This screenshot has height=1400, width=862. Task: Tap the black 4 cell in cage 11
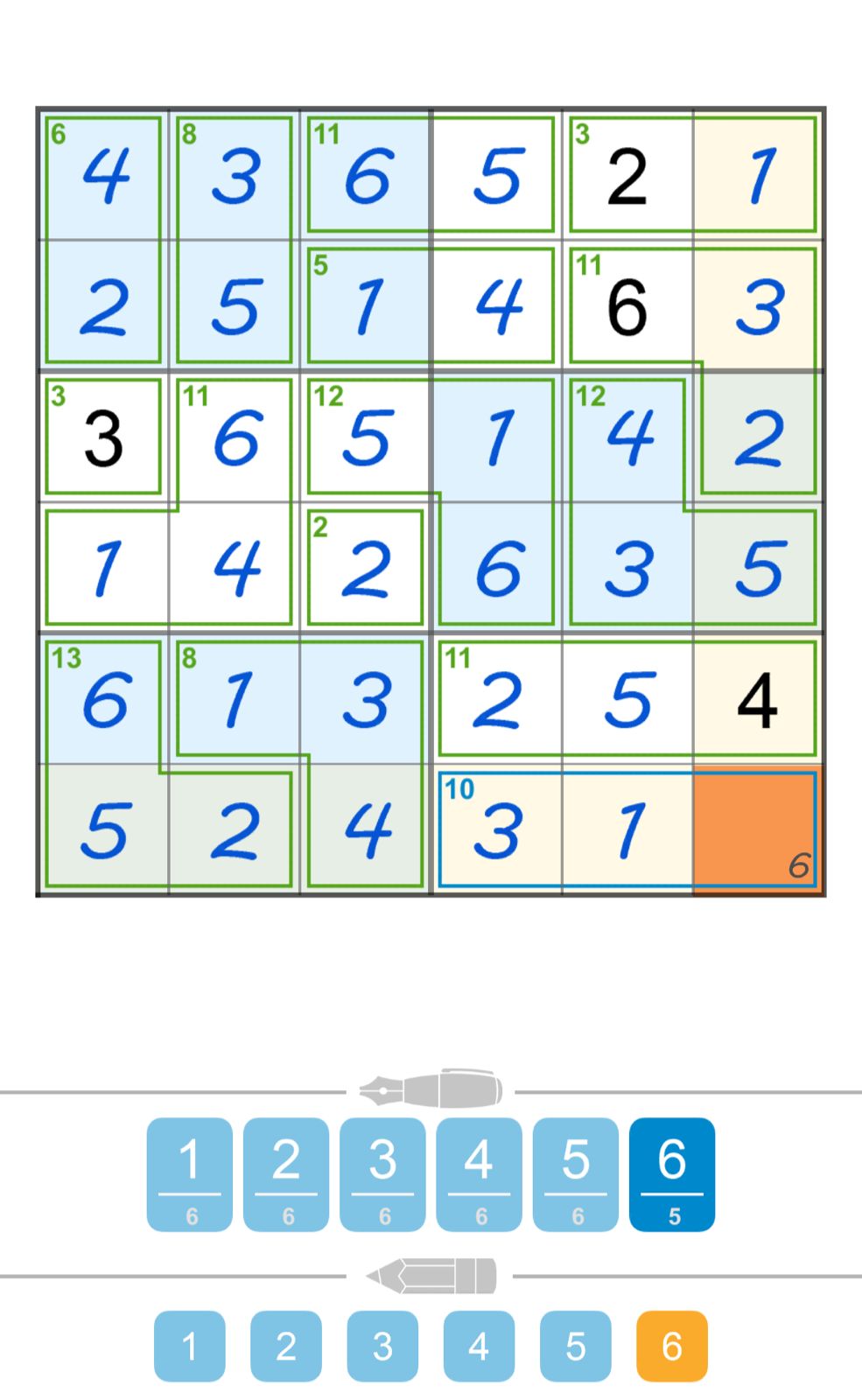click(759, 698)
